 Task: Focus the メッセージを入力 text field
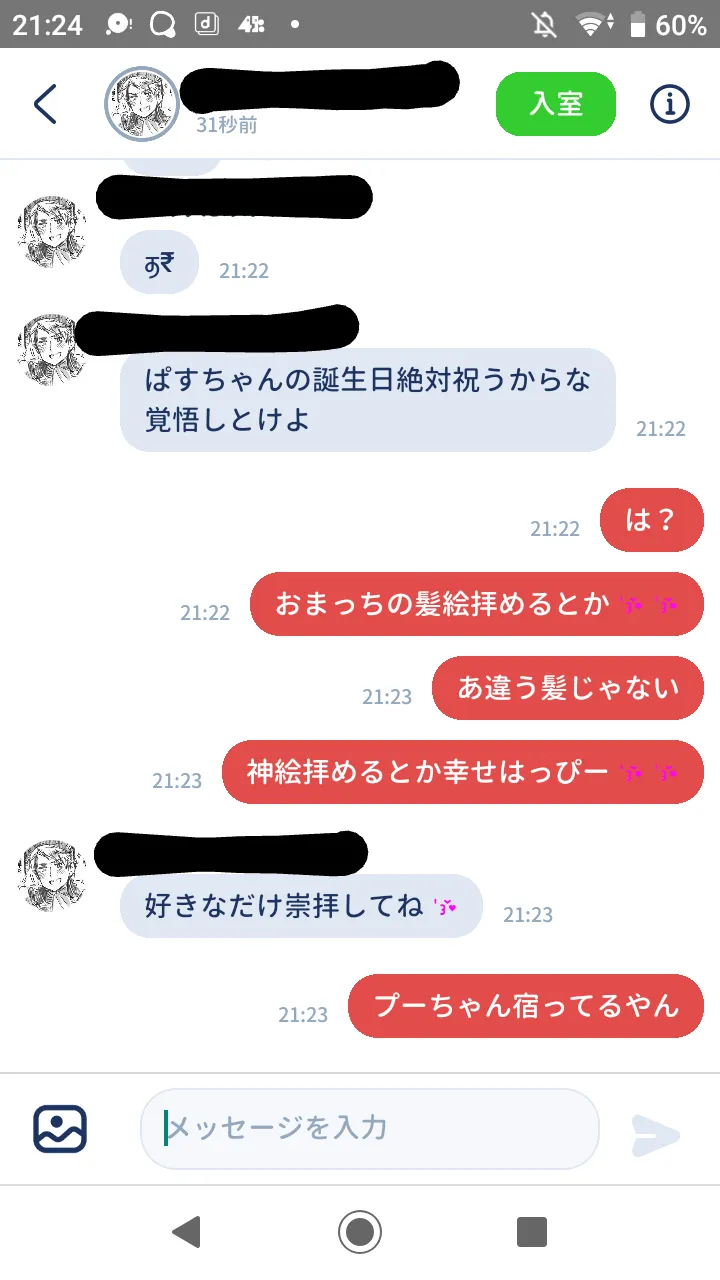369,1129
